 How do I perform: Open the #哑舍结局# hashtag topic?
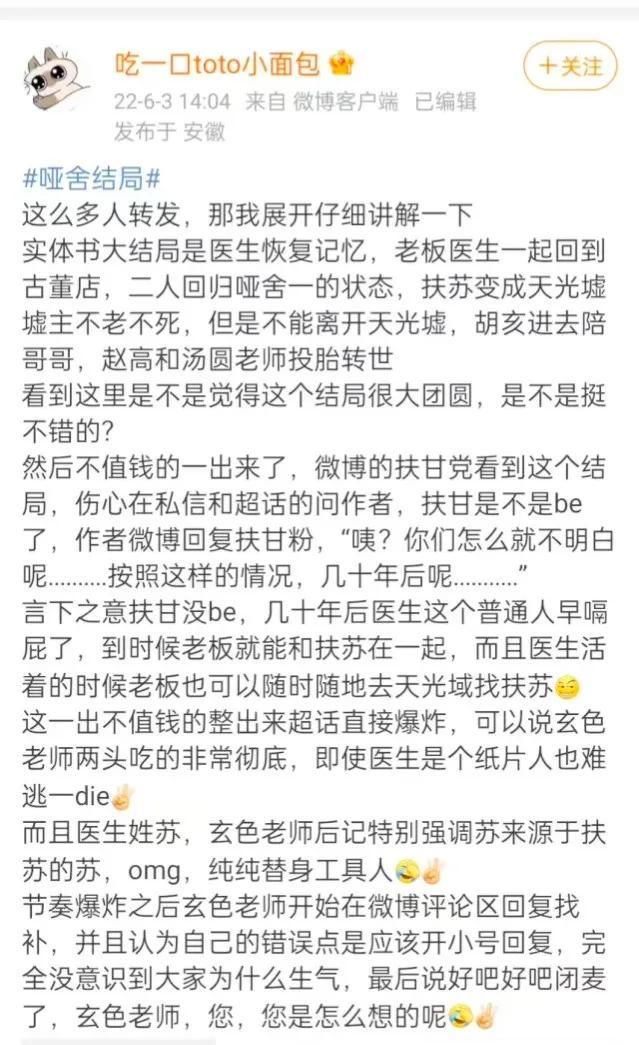(91, 178)
